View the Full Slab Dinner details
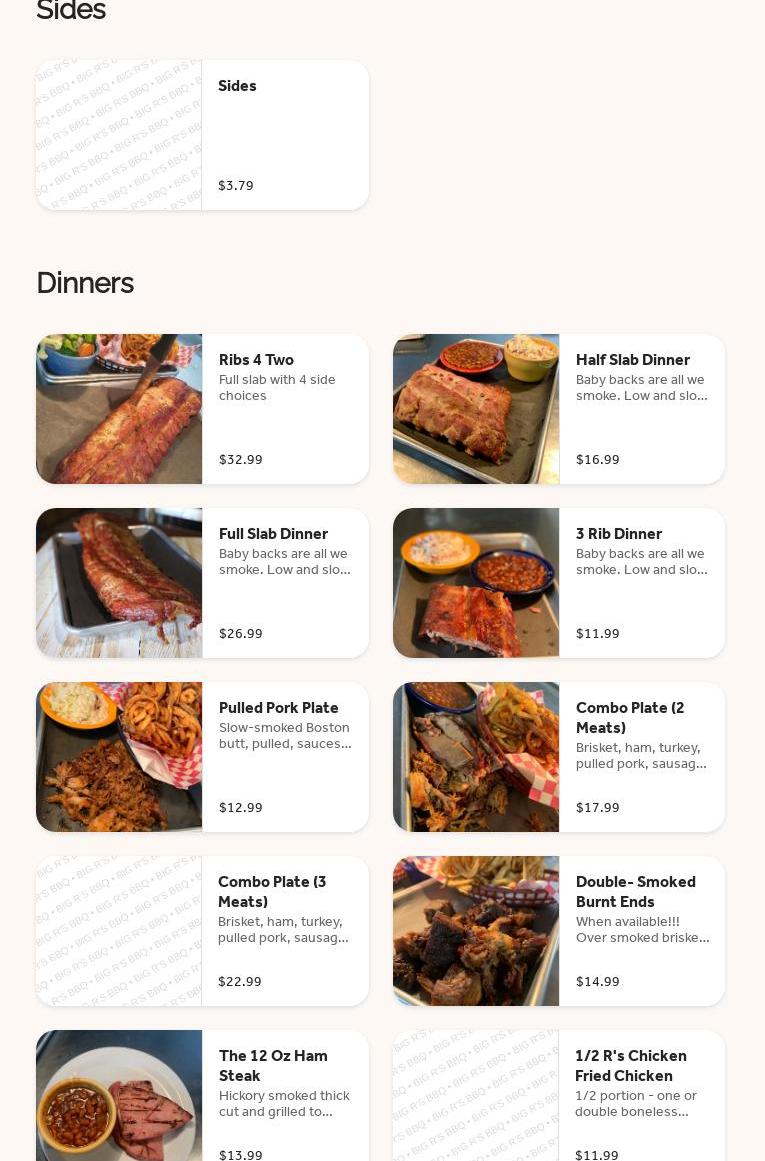The height and width of the screenshot is (1161, 765). coord(202,583)
